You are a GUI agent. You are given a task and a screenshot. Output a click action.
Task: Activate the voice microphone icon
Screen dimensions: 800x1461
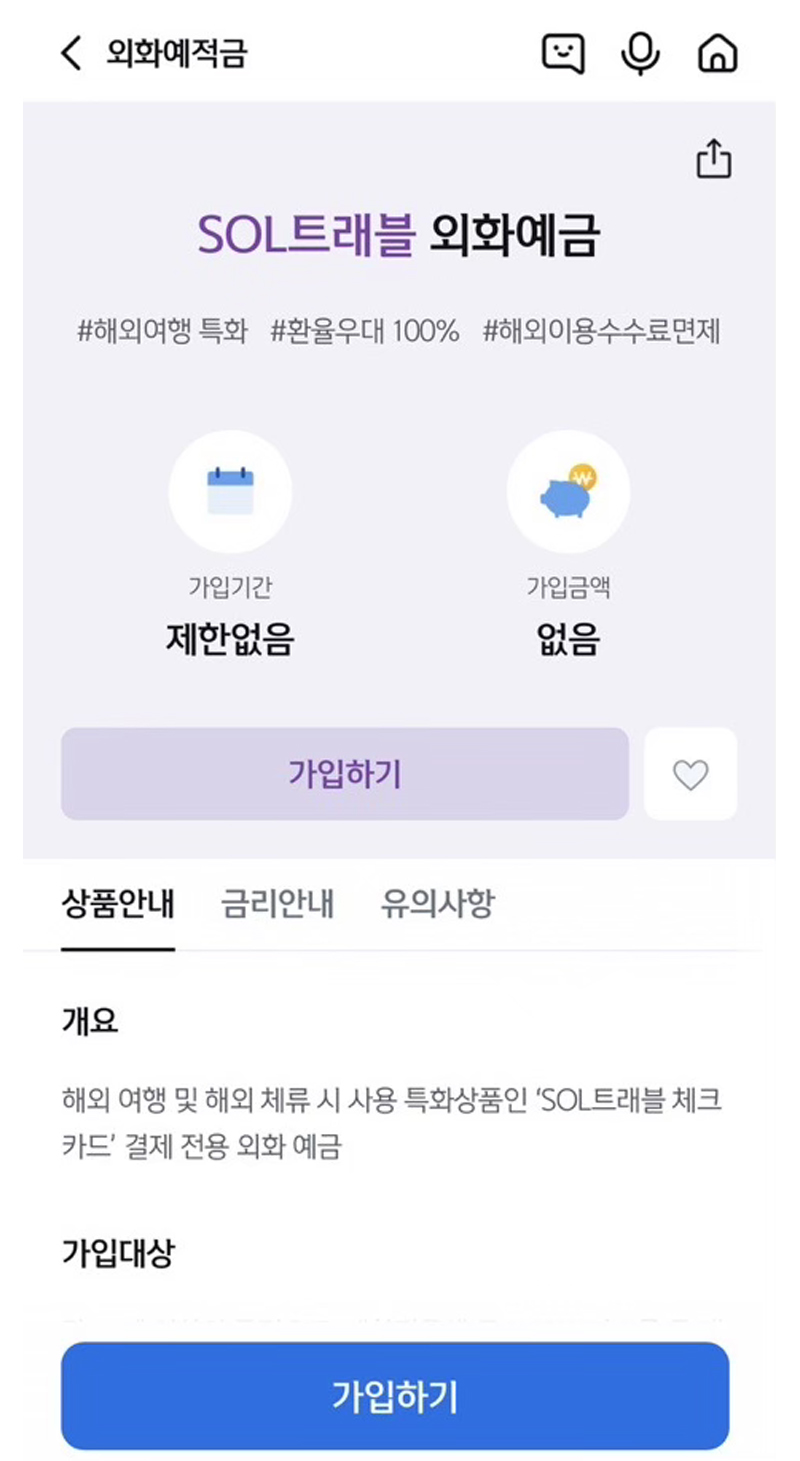click(640, 53)
